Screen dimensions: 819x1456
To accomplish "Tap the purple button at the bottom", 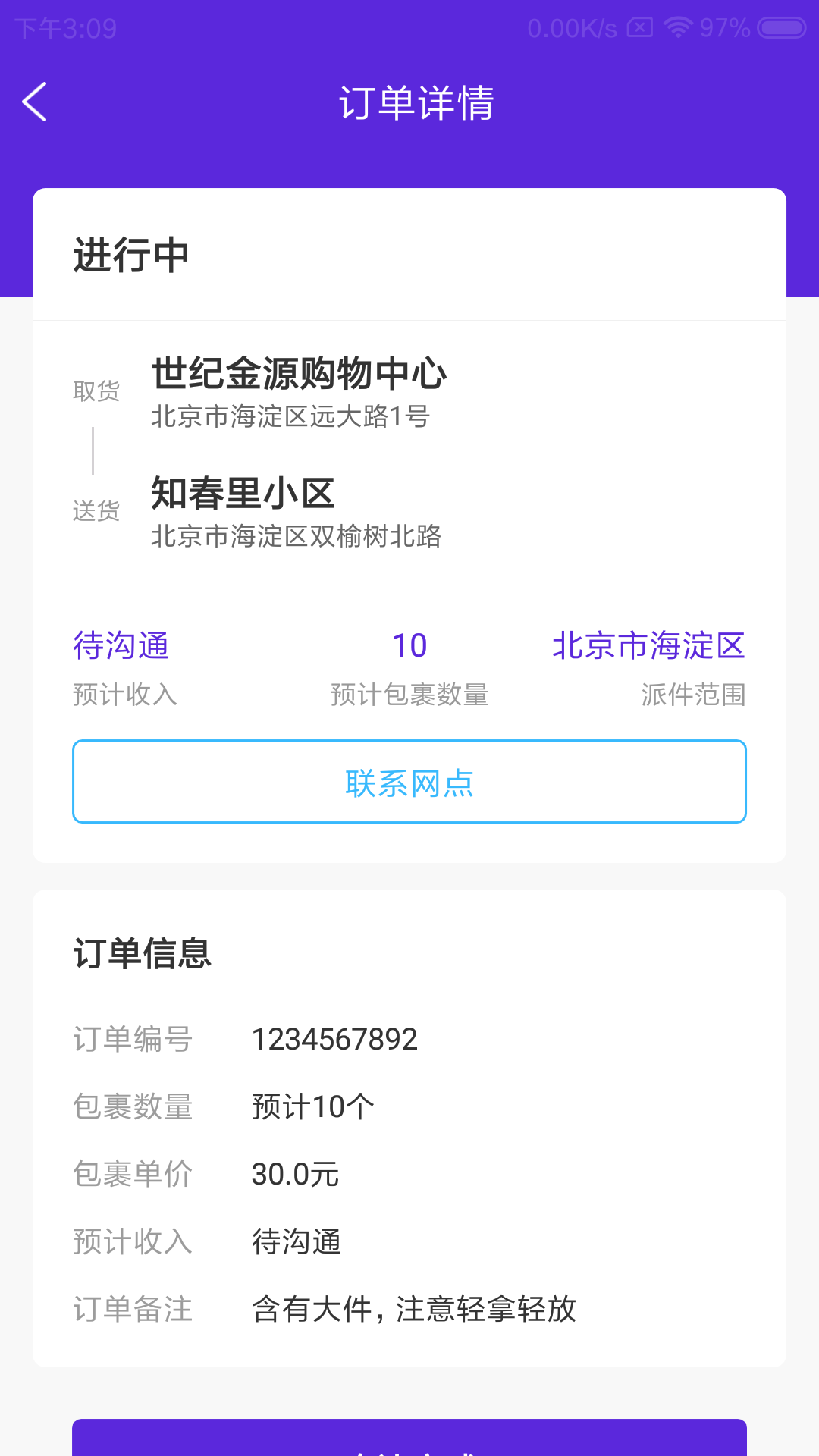I will point(409,1438).
